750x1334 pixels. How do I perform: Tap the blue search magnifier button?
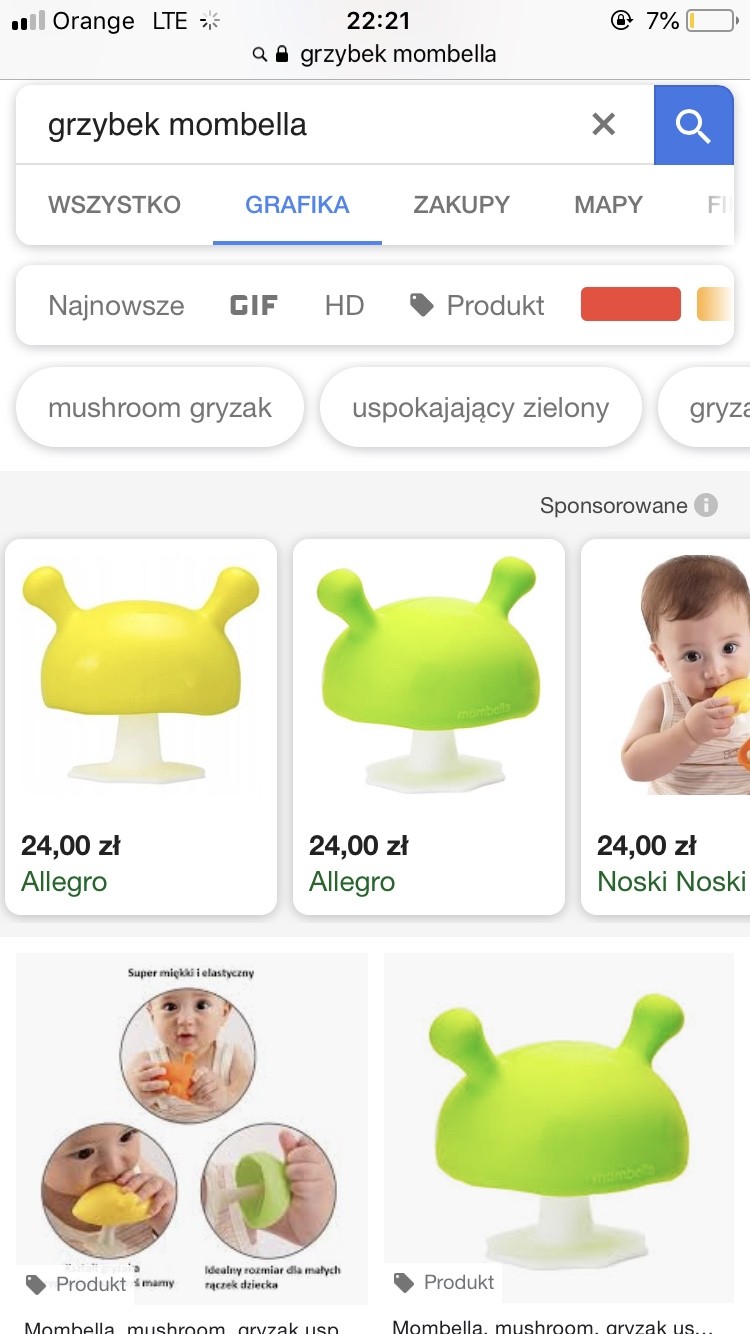[x=693, y=125]
